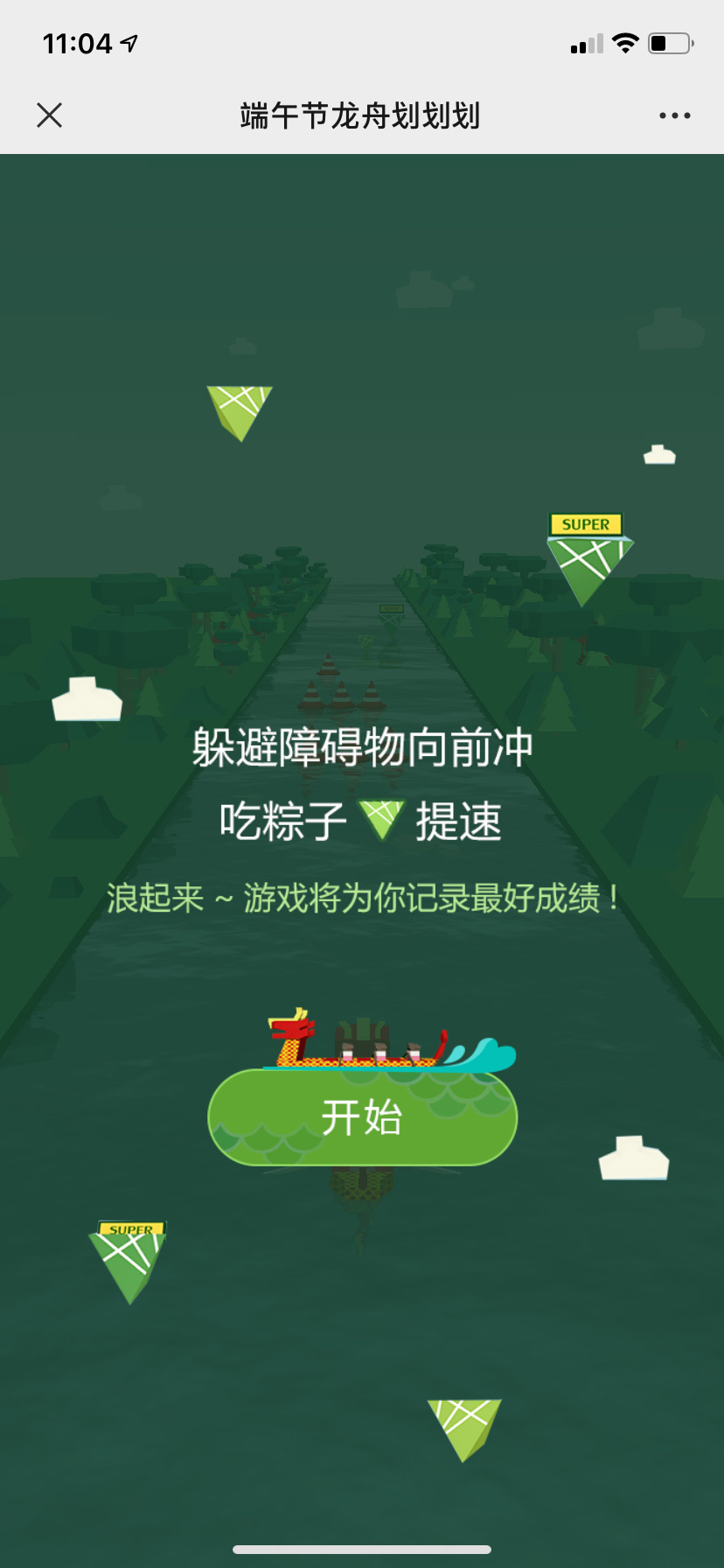
Task: Start the game with the 开始 button
Action: [x=362, y=1117]
